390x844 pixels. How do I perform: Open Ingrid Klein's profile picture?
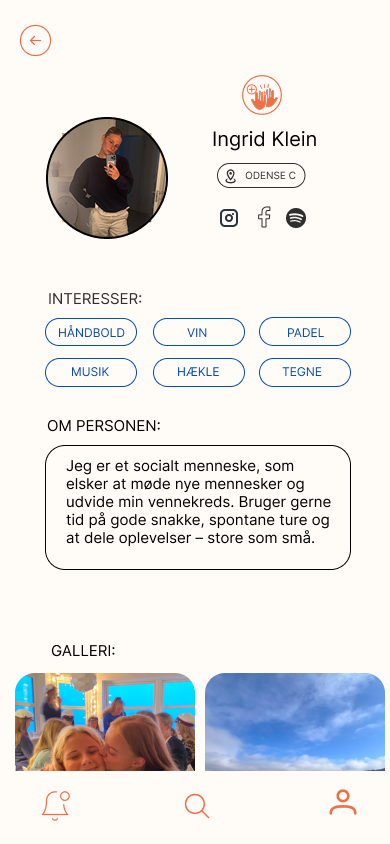[x=107, y=178]
